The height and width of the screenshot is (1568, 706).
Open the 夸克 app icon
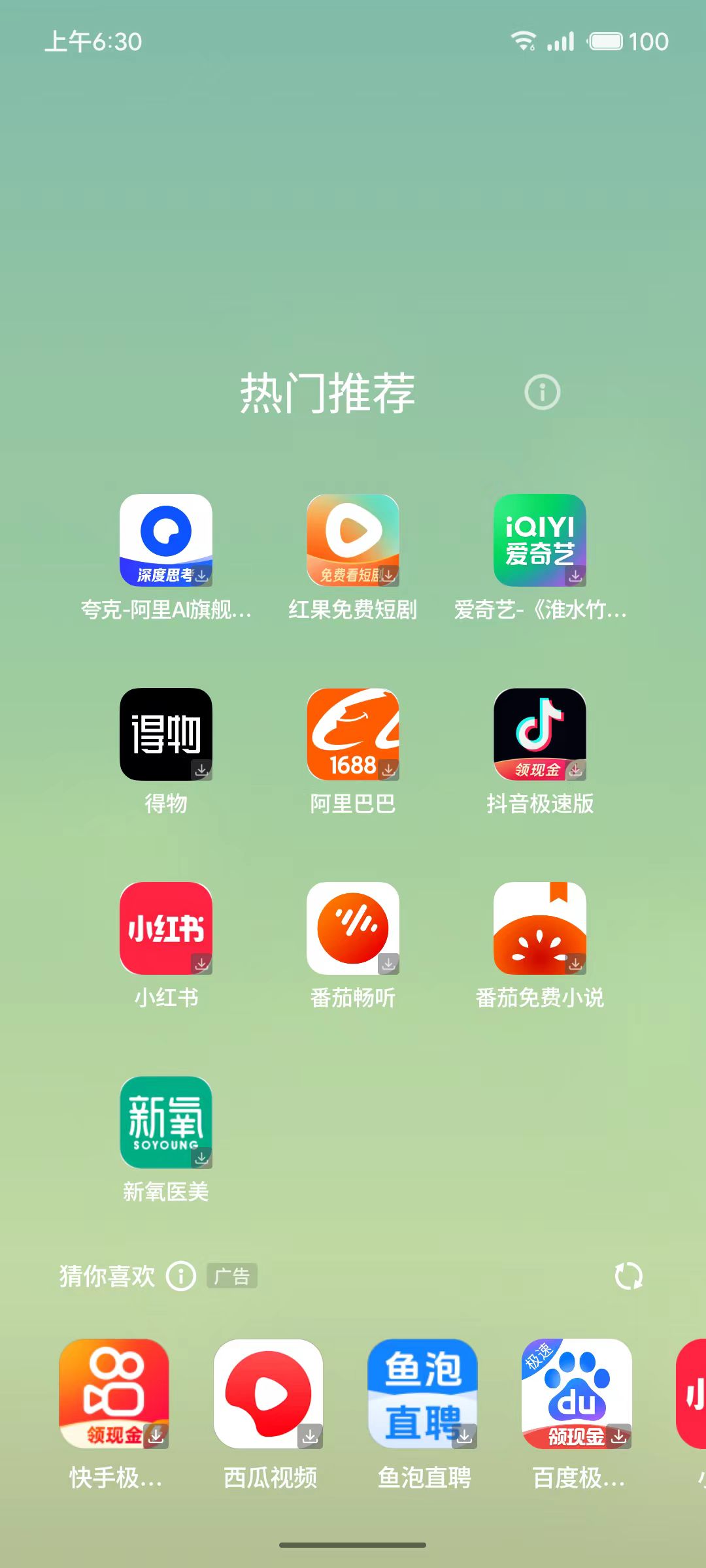click(x=166, y=540)
